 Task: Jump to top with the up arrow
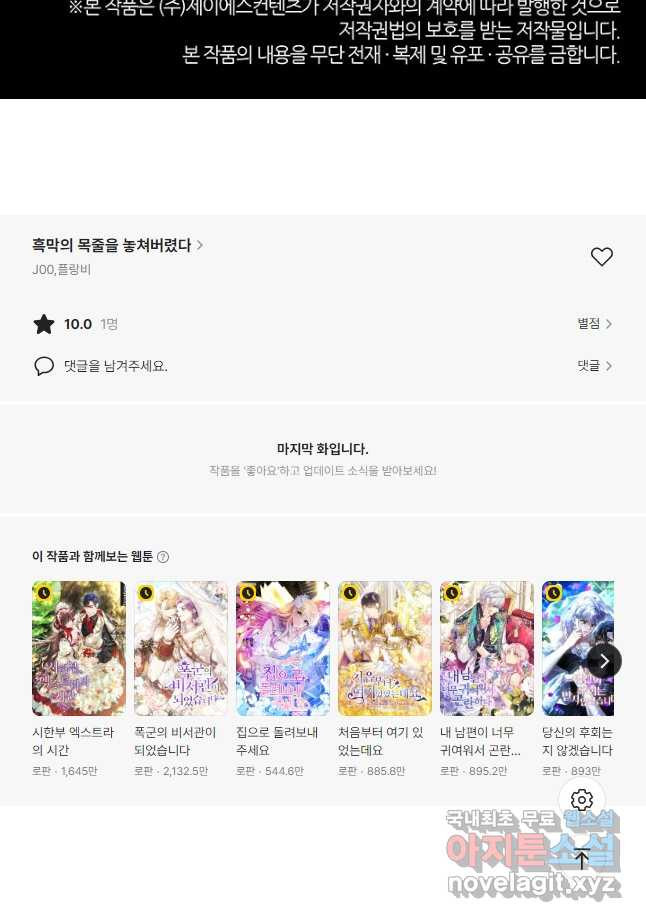582,858
